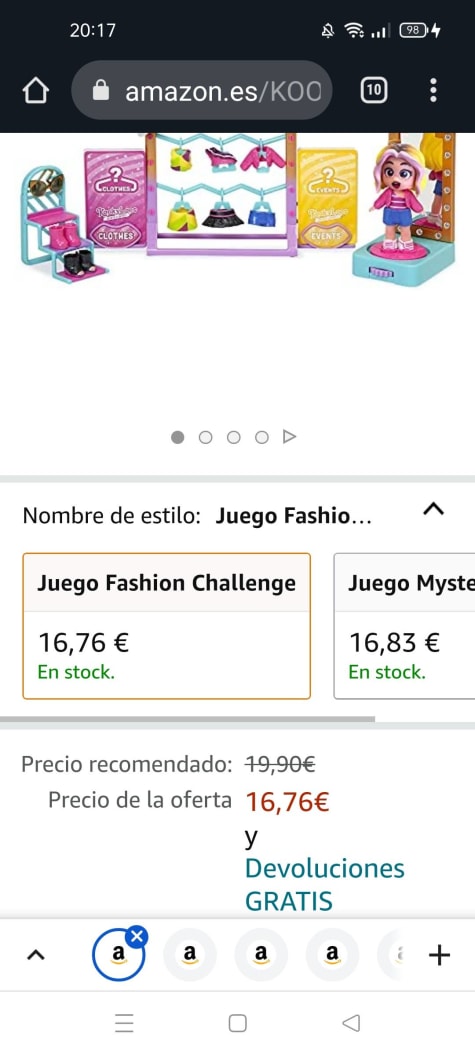
Task: Open the Devoluciones GRATIS link
Action: click(x=325, y=884)
